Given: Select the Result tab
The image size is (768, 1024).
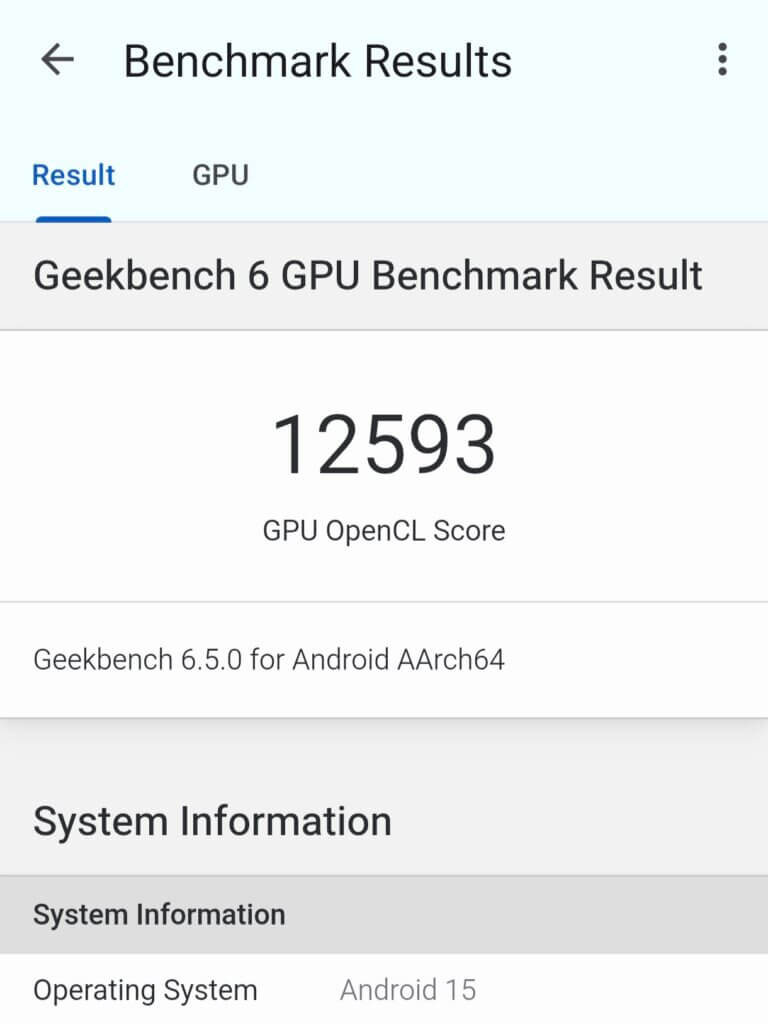Looking at the screenshot, I should (x=74, y=176).
